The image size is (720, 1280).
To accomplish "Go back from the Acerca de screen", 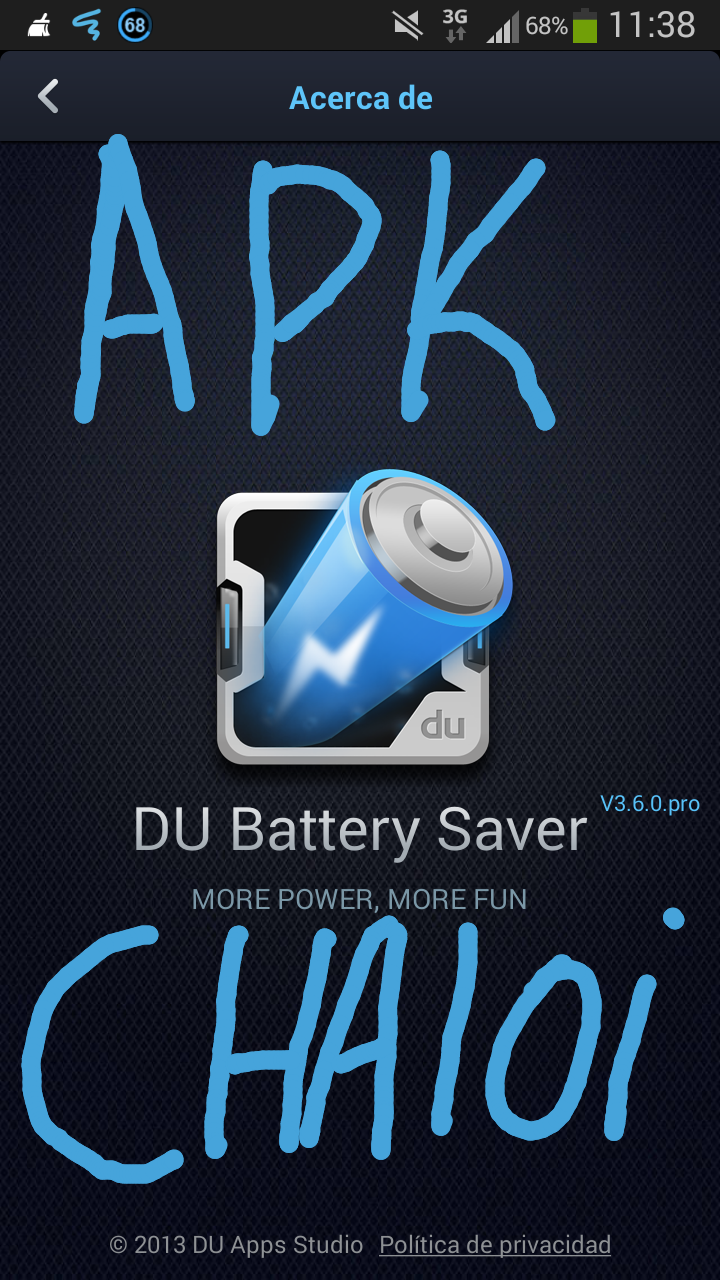I will tap(48, 97).
